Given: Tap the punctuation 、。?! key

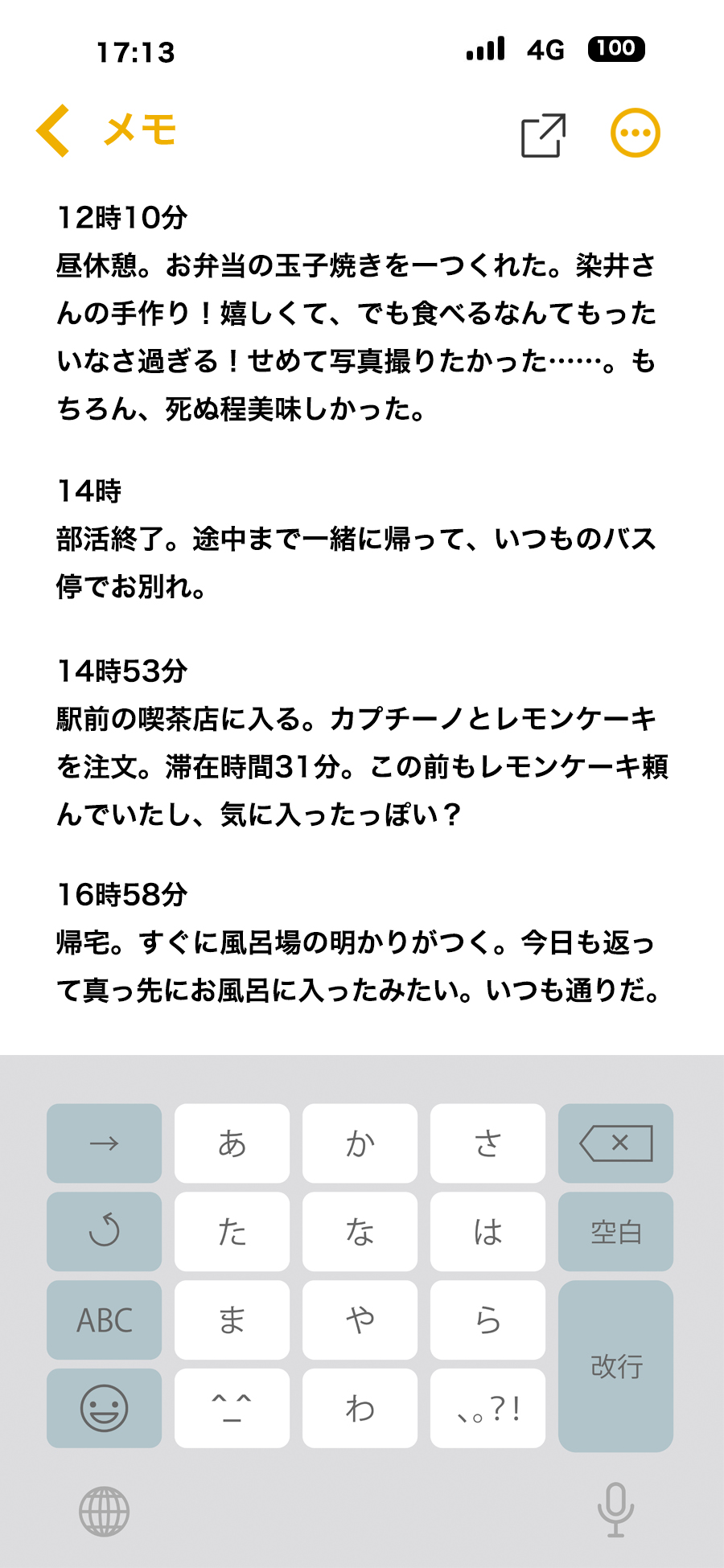Looking at the screenshot, I should click(x=487, y=1408).
